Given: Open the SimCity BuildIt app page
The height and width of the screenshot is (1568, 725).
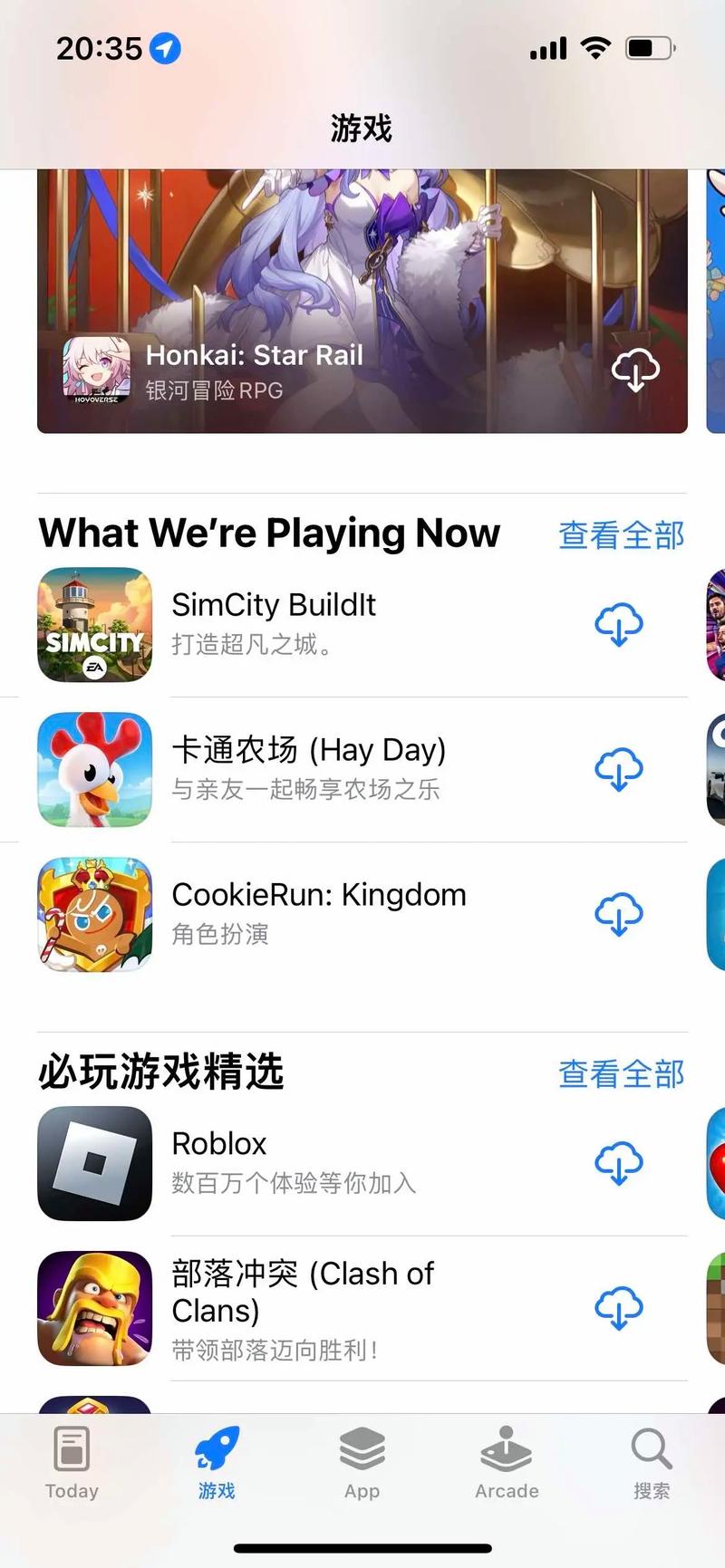Looking at the screenshot, I should click(94, 623).
